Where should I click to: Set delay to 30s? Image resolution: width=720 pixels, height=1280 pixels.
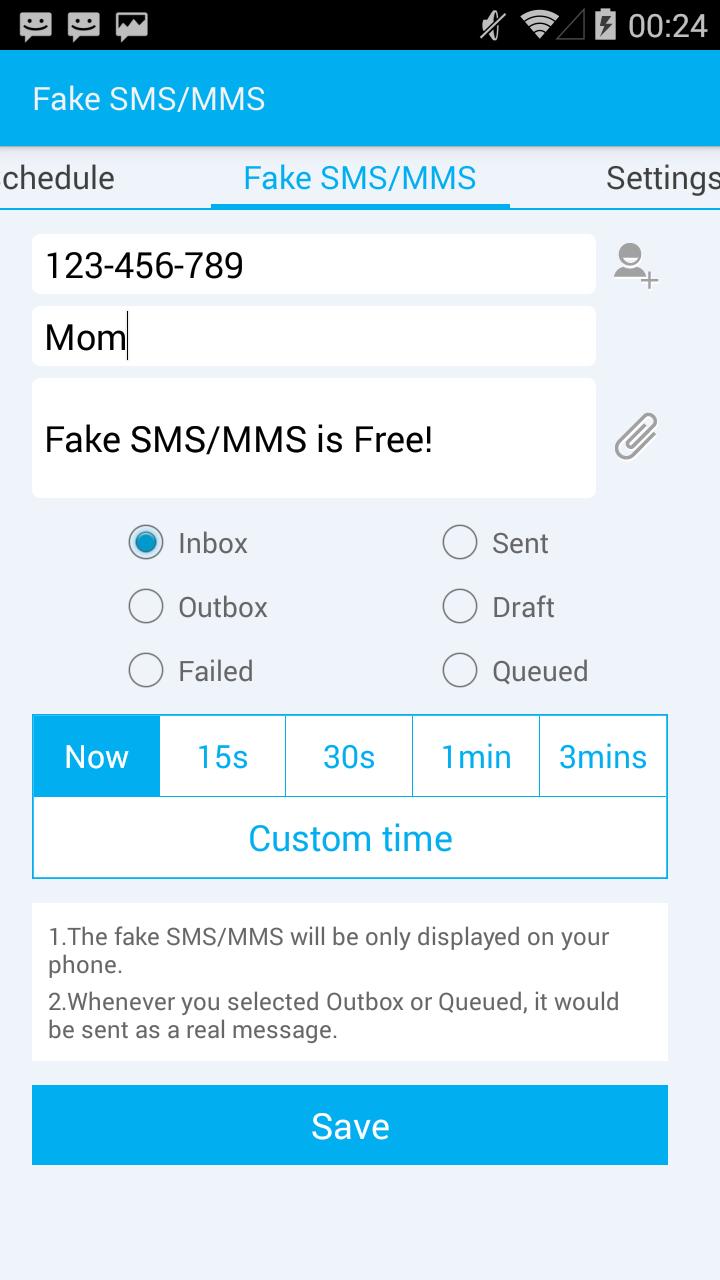349,757
